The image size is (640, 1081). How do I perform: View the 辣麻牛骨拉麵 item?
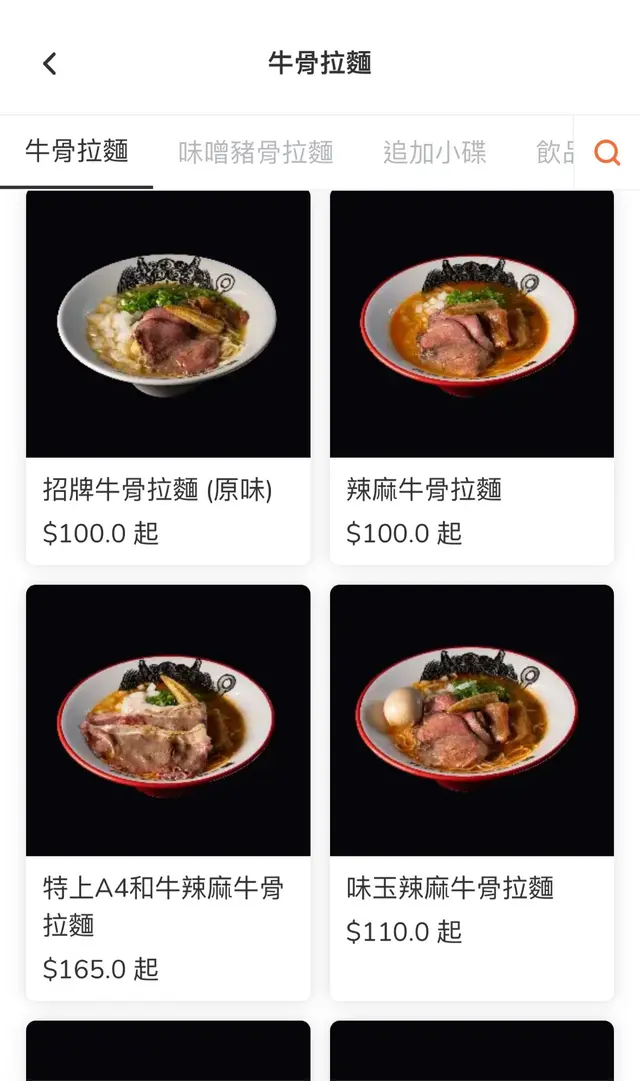(472, 375)
